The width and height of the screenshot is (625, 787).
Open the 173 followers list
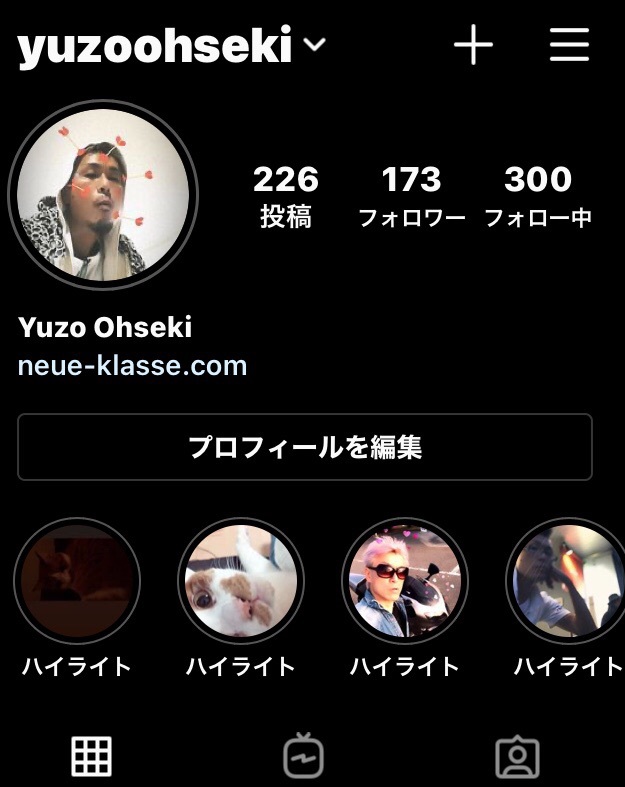click(411, 195)
